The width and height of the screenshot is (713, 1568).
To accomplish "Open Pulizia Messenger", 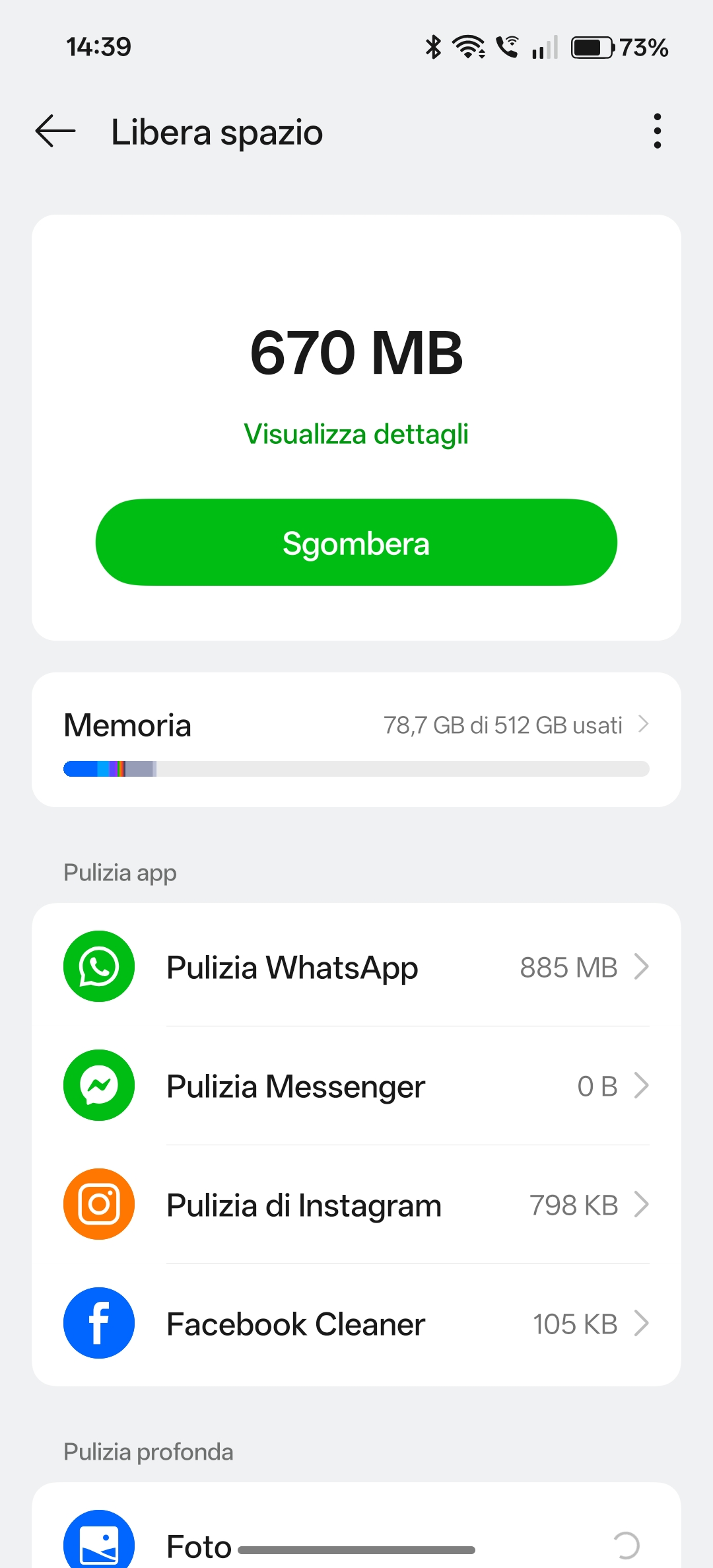I will [x=356, y=1086].
